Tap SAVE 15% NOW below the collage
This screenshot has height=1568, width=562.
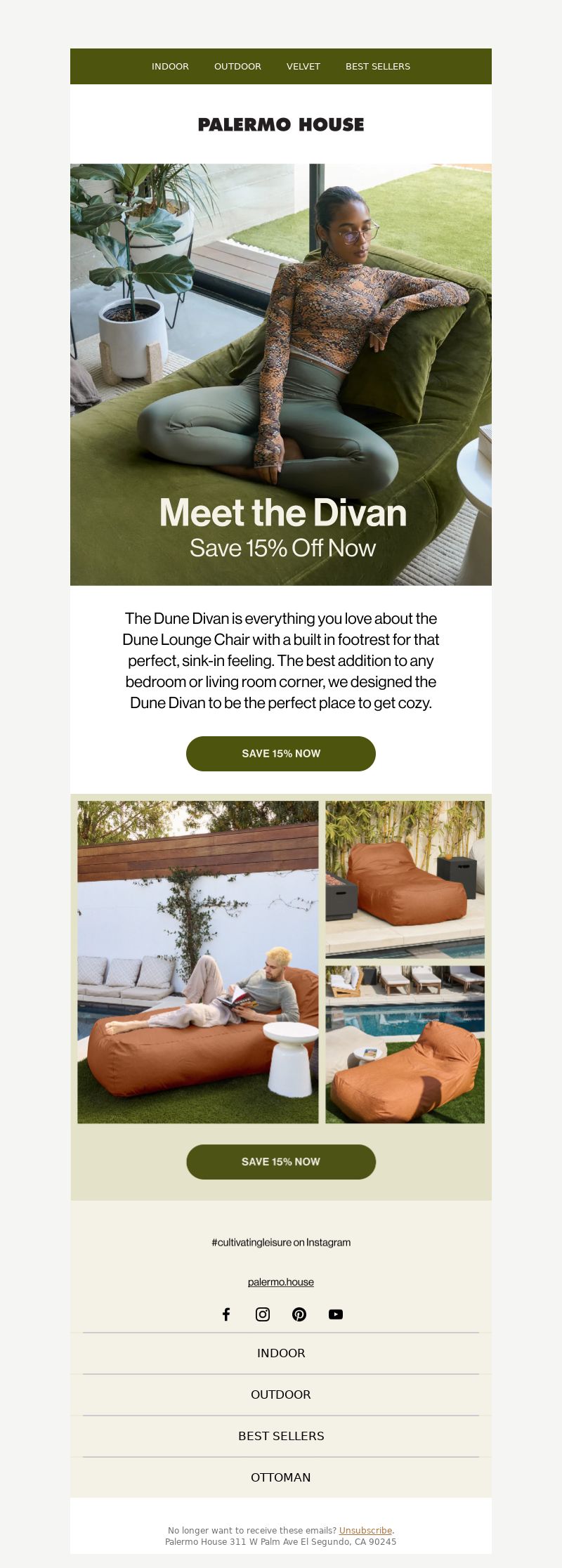(x=281, y=1162)
